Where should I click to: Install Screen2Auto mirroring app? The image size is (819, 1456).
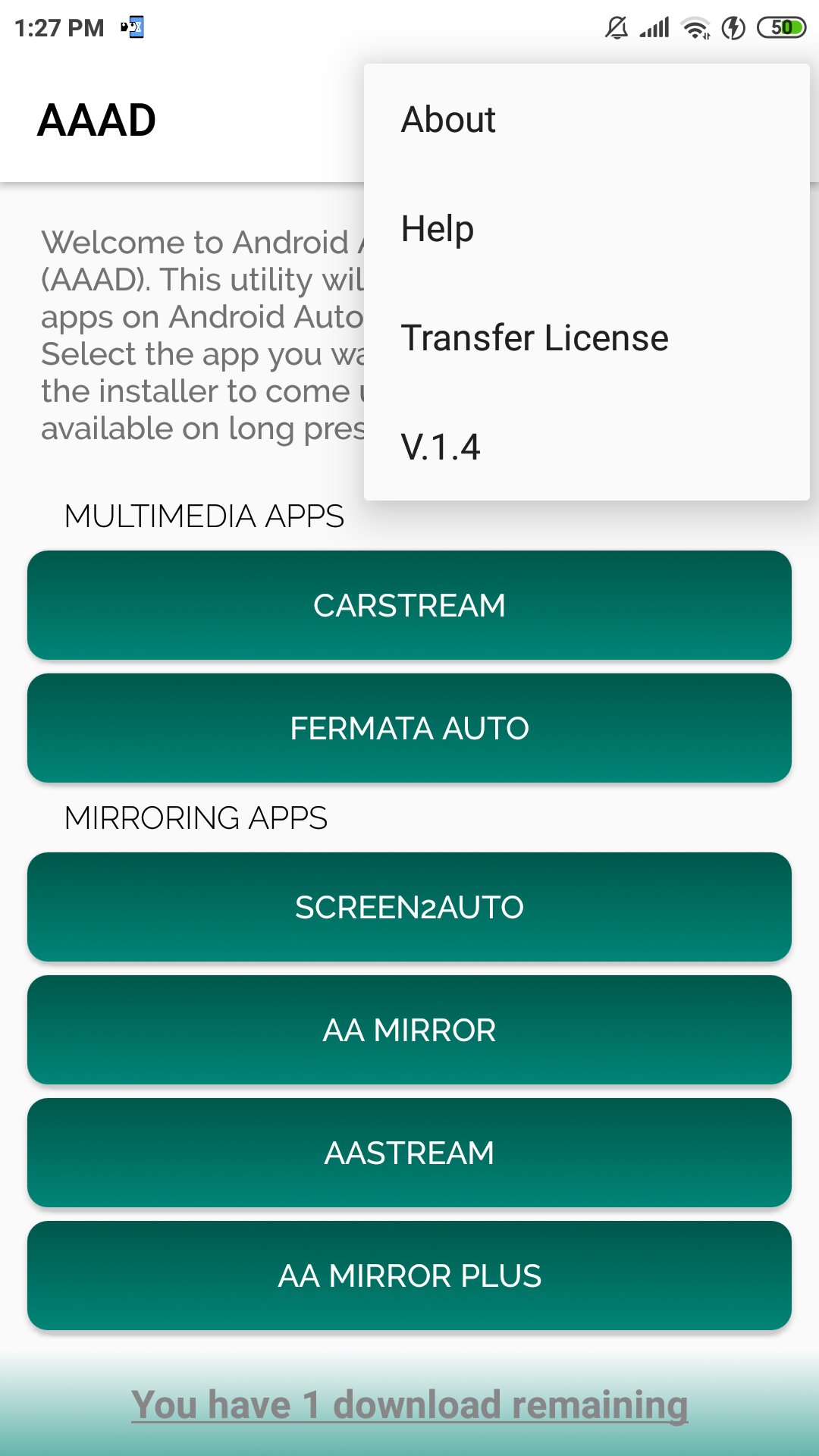(x=409, y=907)
